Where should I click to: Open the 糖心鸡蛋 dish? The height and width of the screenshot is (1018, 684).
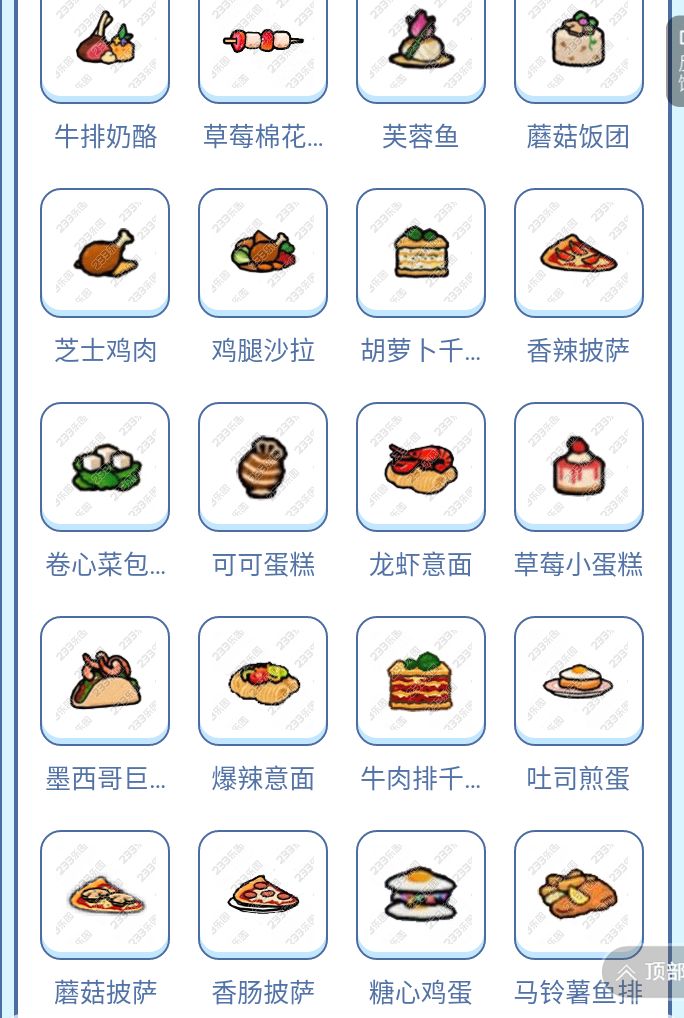click(421, 894)
